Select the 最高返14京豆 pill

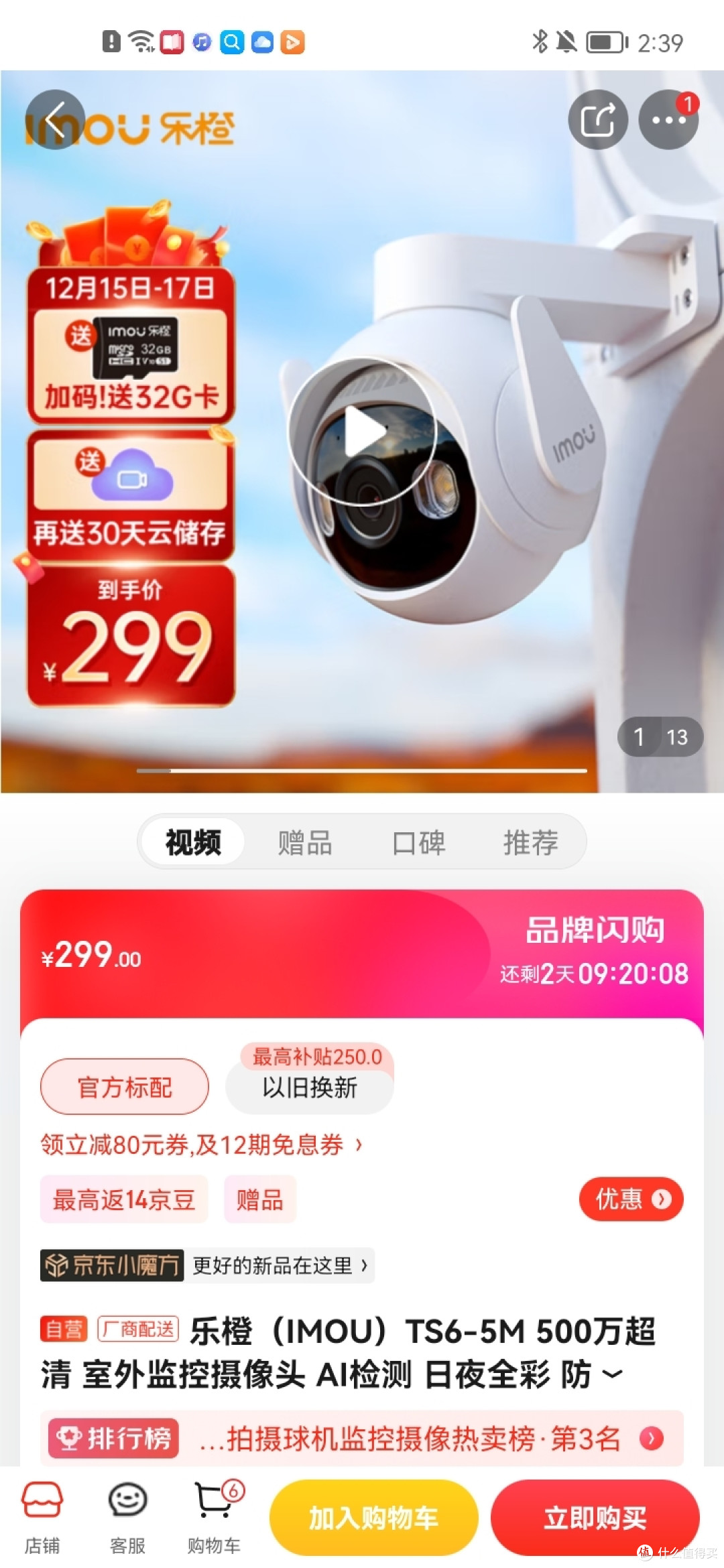click(x=123, y=1199)
